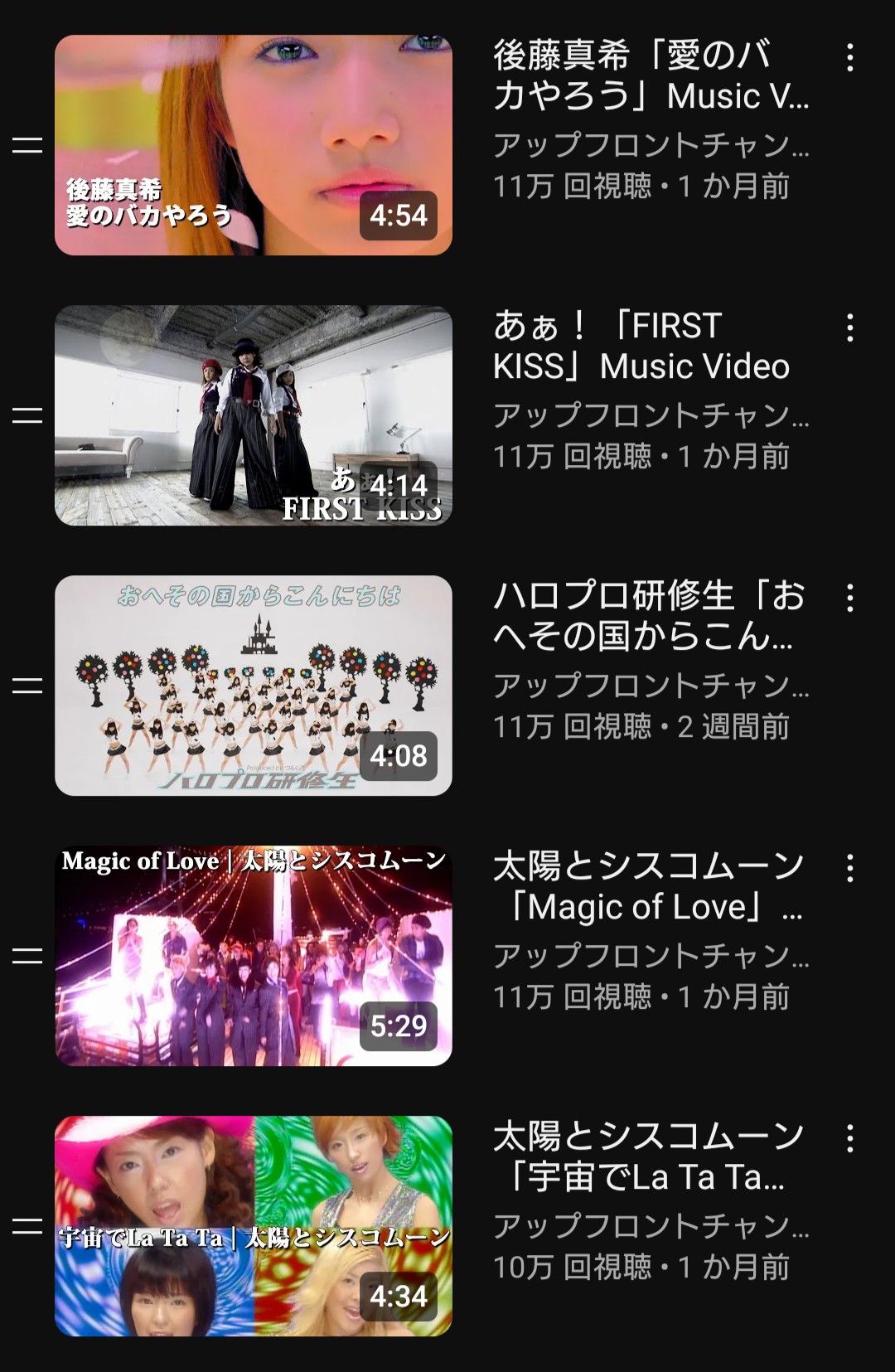Image resolution: width=895 pixels, height=1372 pixels.
Task: Open more options for あぁ!「FIRST KISS」video
Action: 849,327
